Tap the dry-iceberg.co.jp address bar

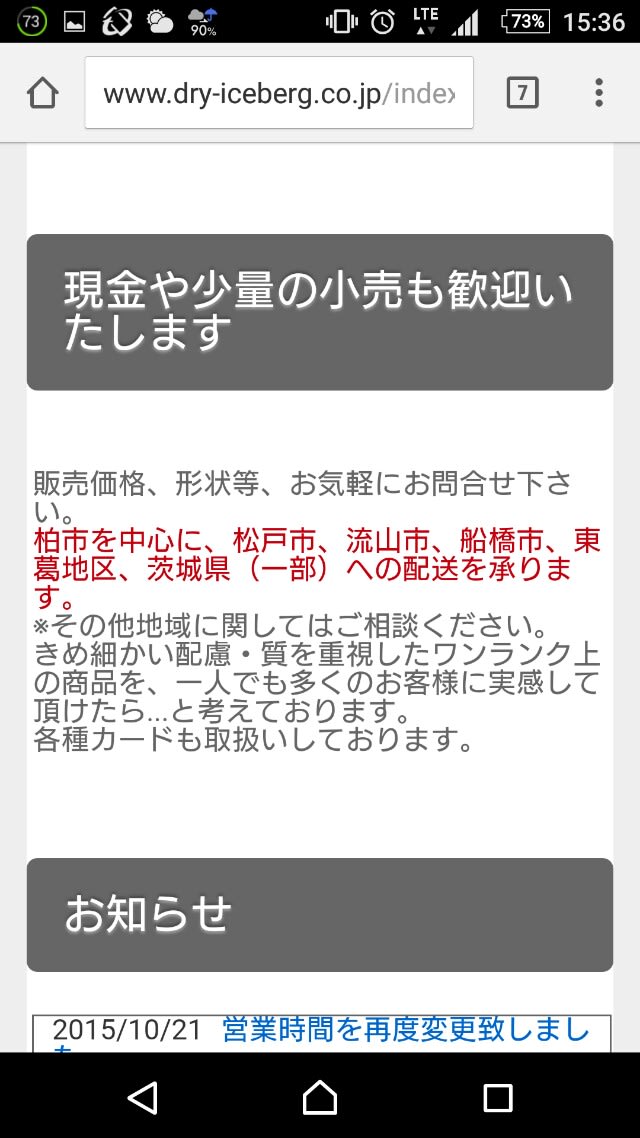click(279, 94)
